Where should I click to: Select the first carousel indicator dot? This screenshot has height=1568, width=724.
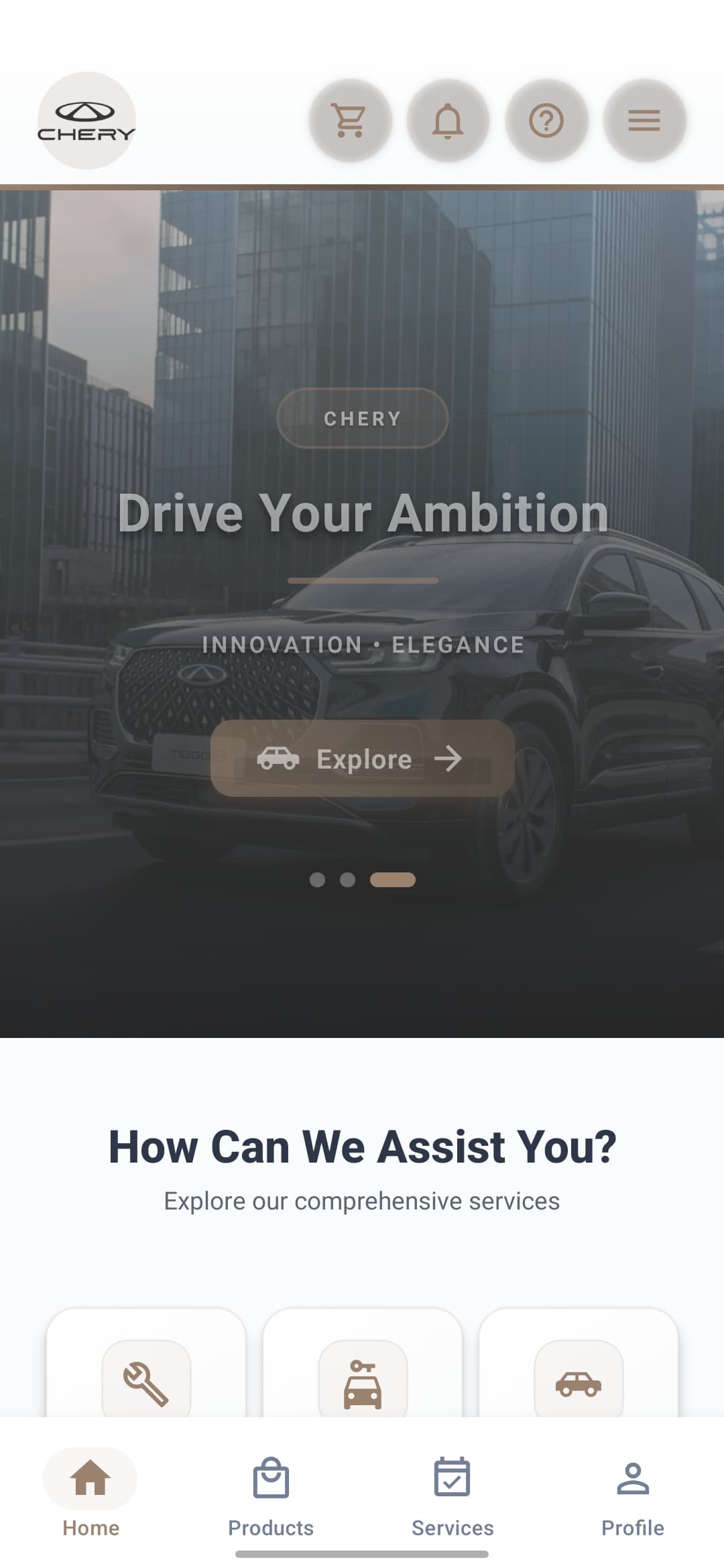(x=318, y=878)
